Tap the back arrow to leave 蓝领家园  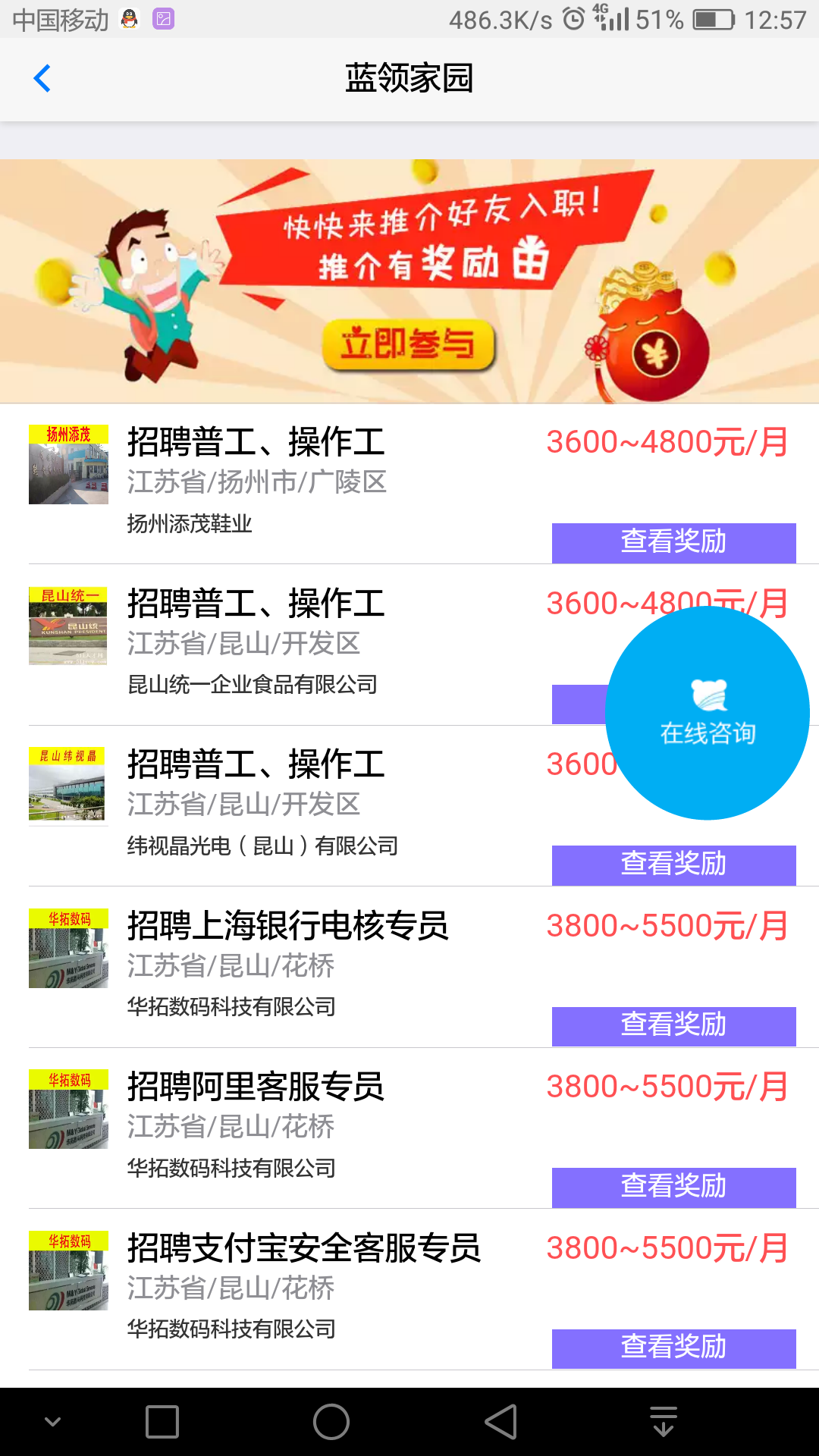[x=42, y=79]
